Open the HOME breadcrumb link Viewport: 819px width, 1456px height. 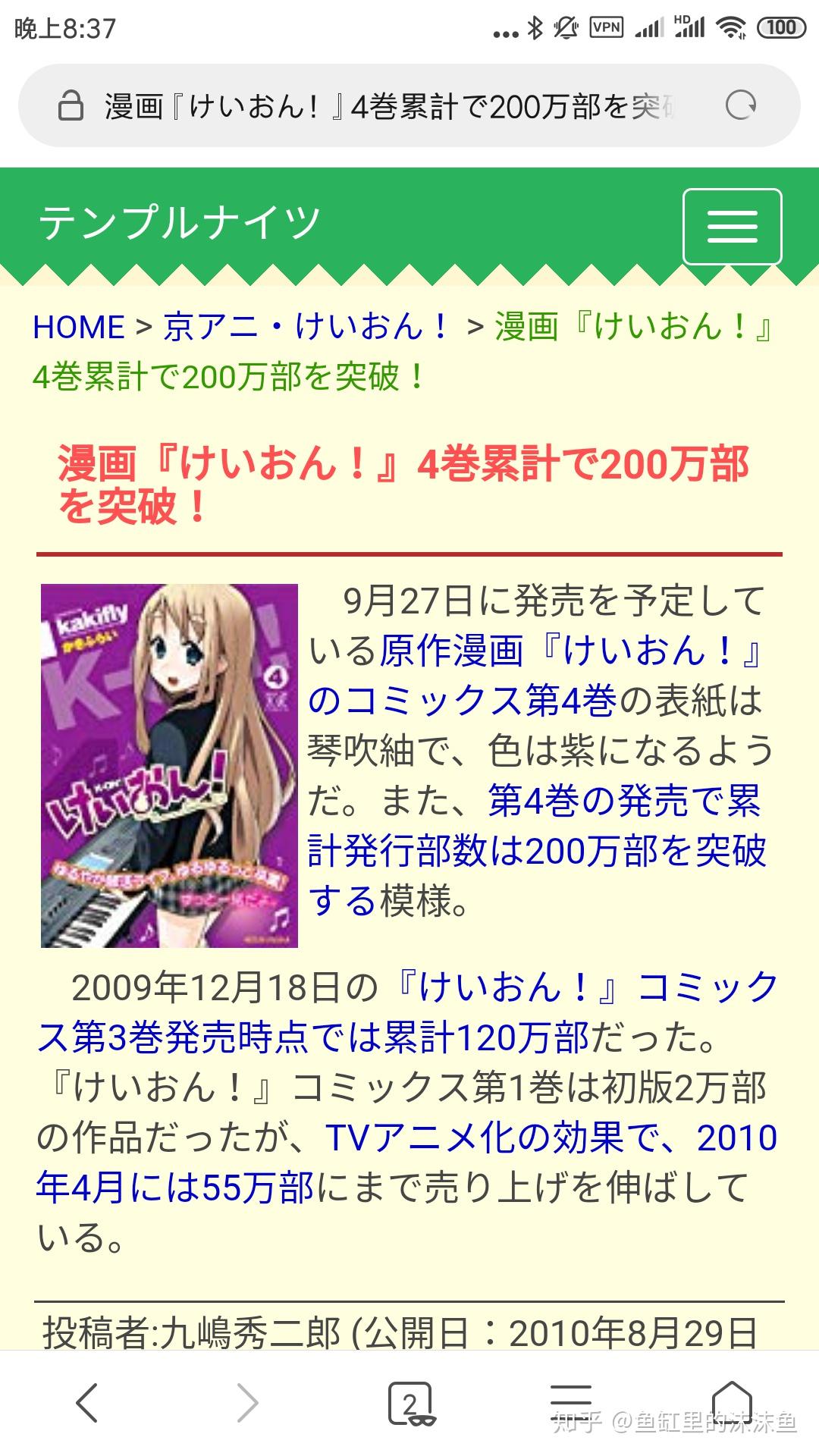click(x=79, y=328)
